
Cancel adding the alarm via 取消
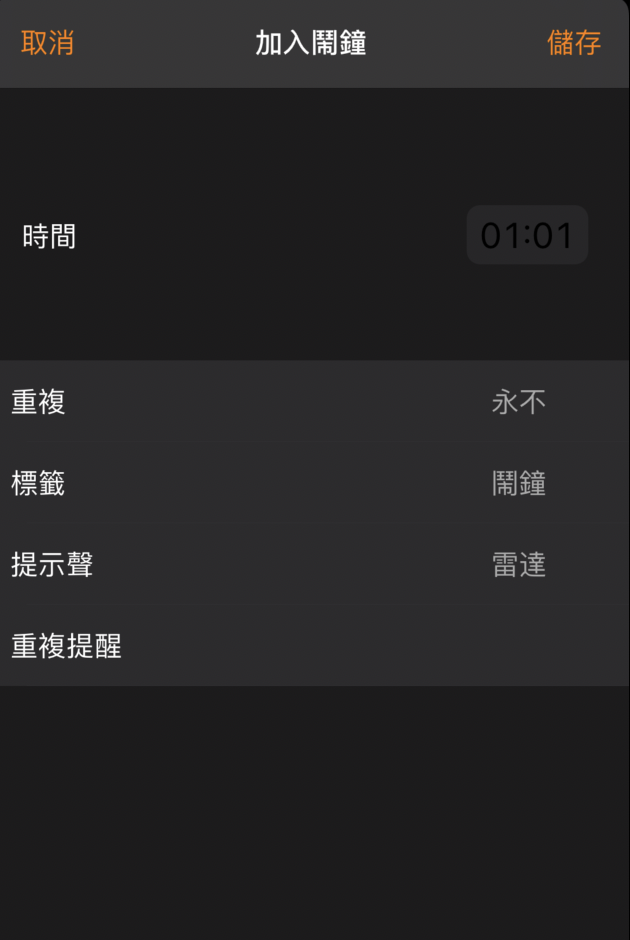point(47,43)
